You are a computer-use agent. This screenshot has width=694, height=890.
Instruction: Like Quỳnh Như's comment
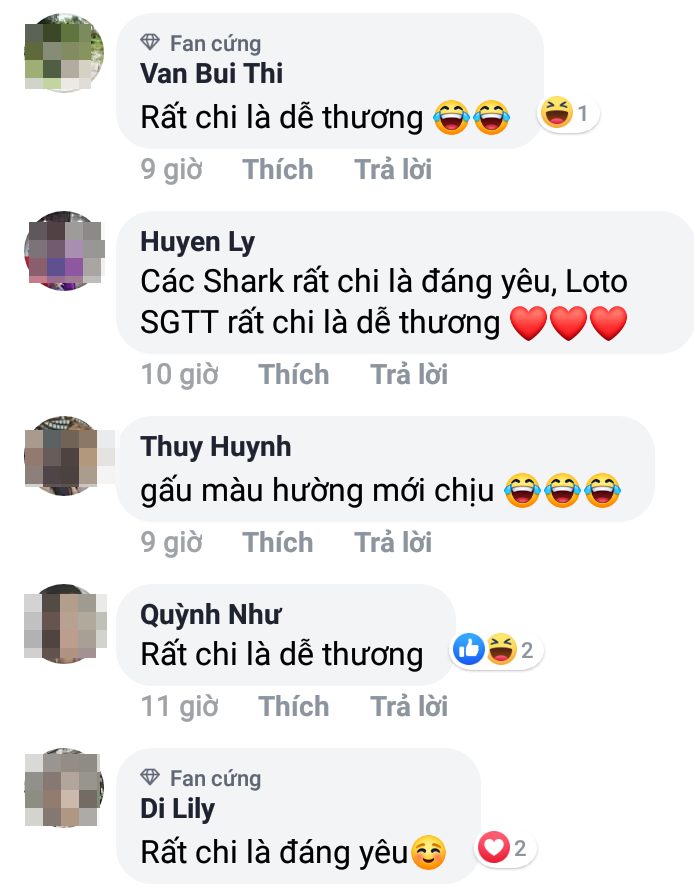[294, 707]
